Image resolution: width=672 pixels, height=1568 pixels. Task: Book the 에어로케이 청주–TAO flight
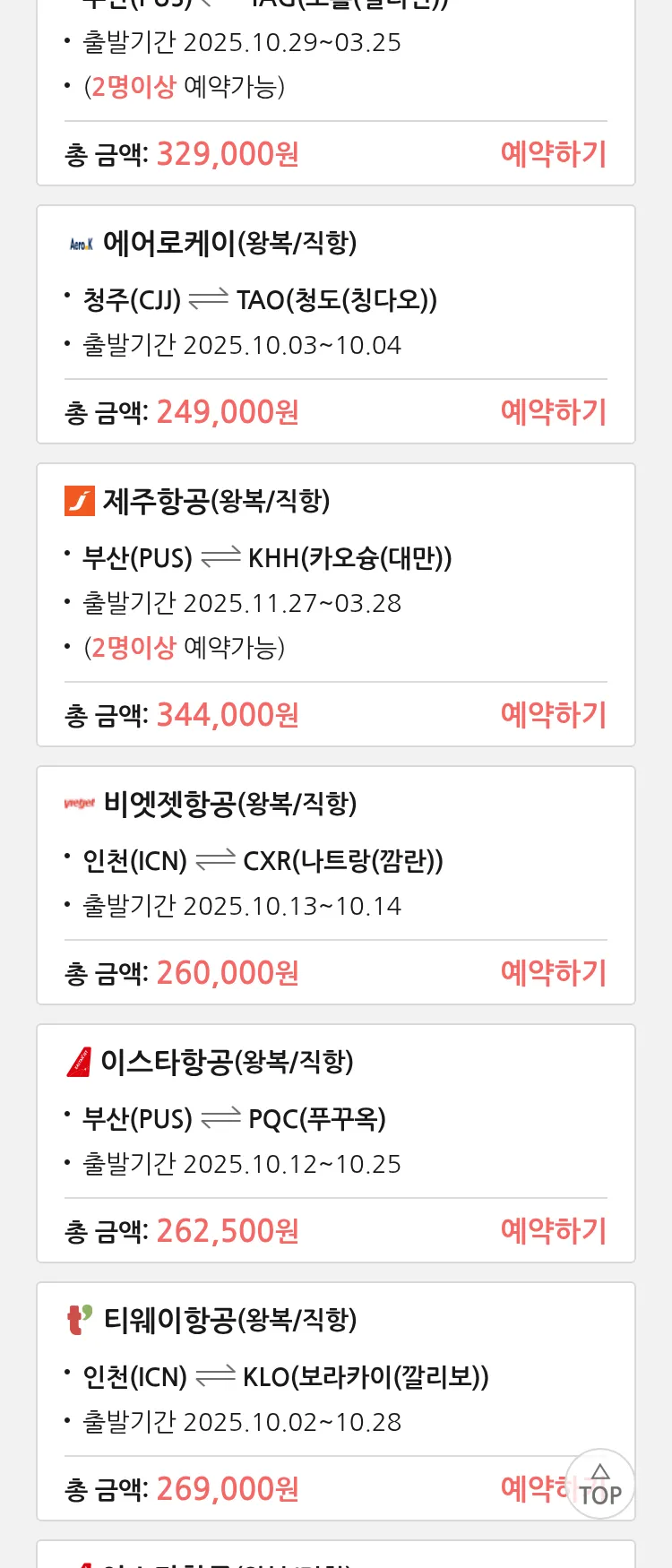(553, 412)
